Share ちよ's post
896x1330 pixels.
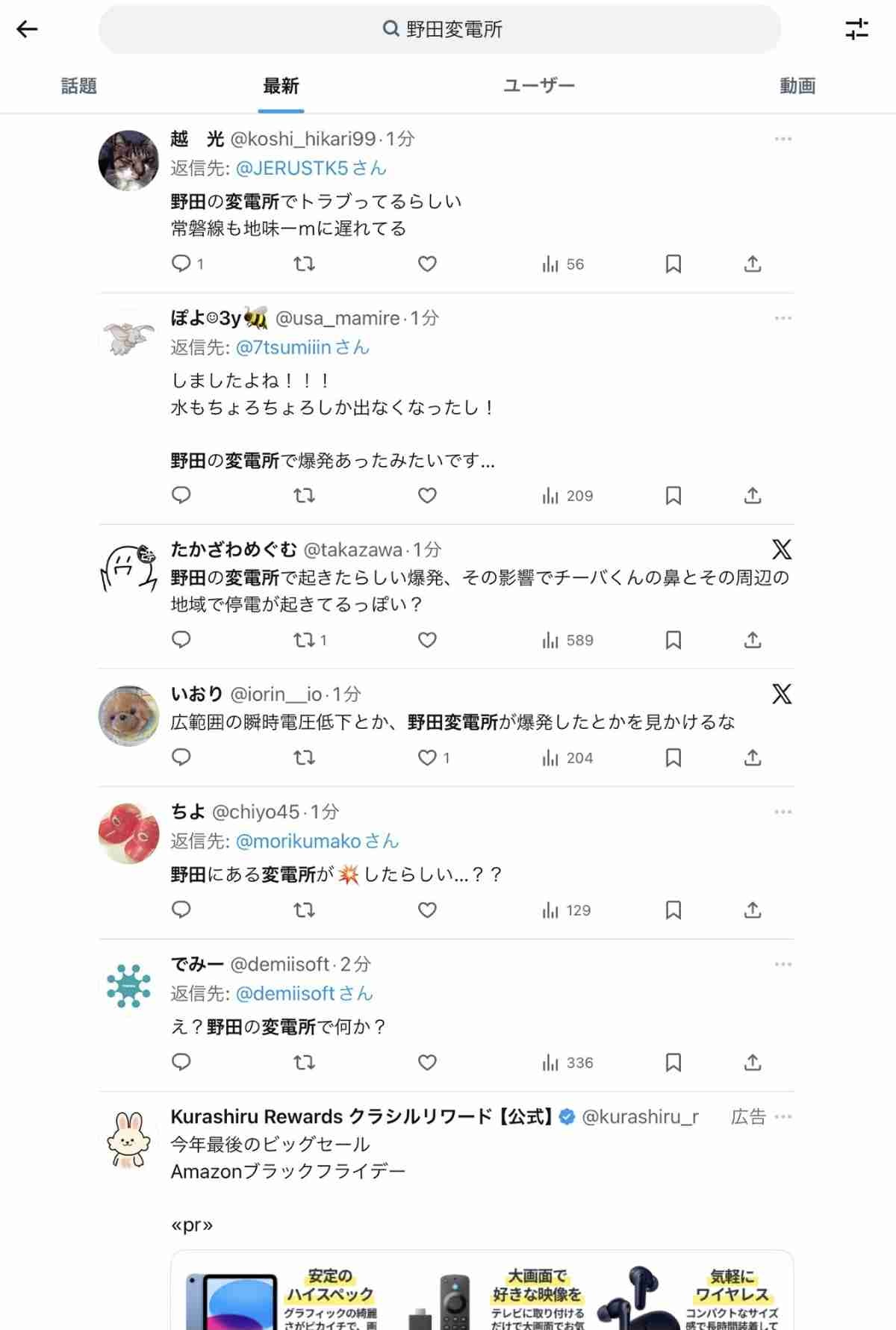coord(753,910)
